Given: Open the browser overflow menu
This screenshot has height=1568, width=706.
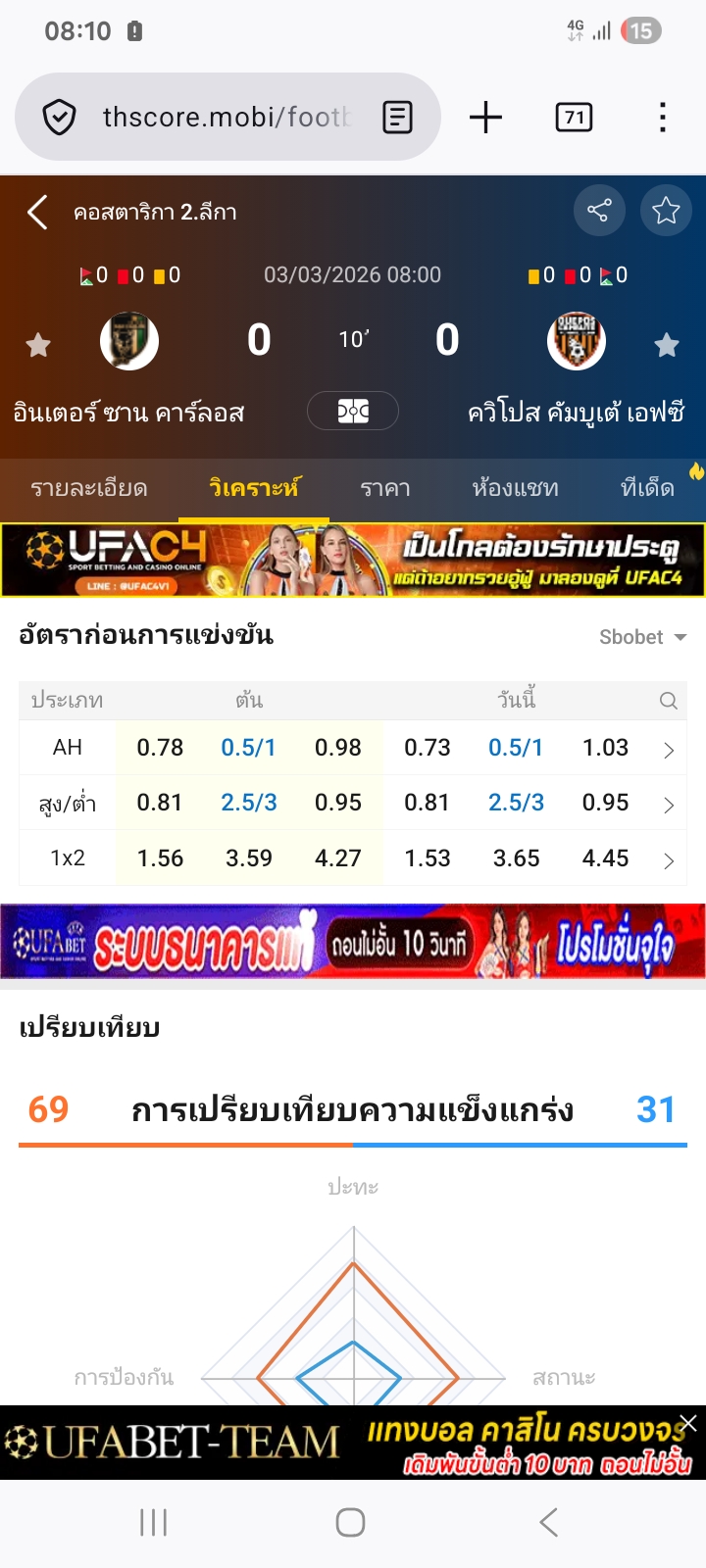Looking at the screenshot, I should click(663, 118).
